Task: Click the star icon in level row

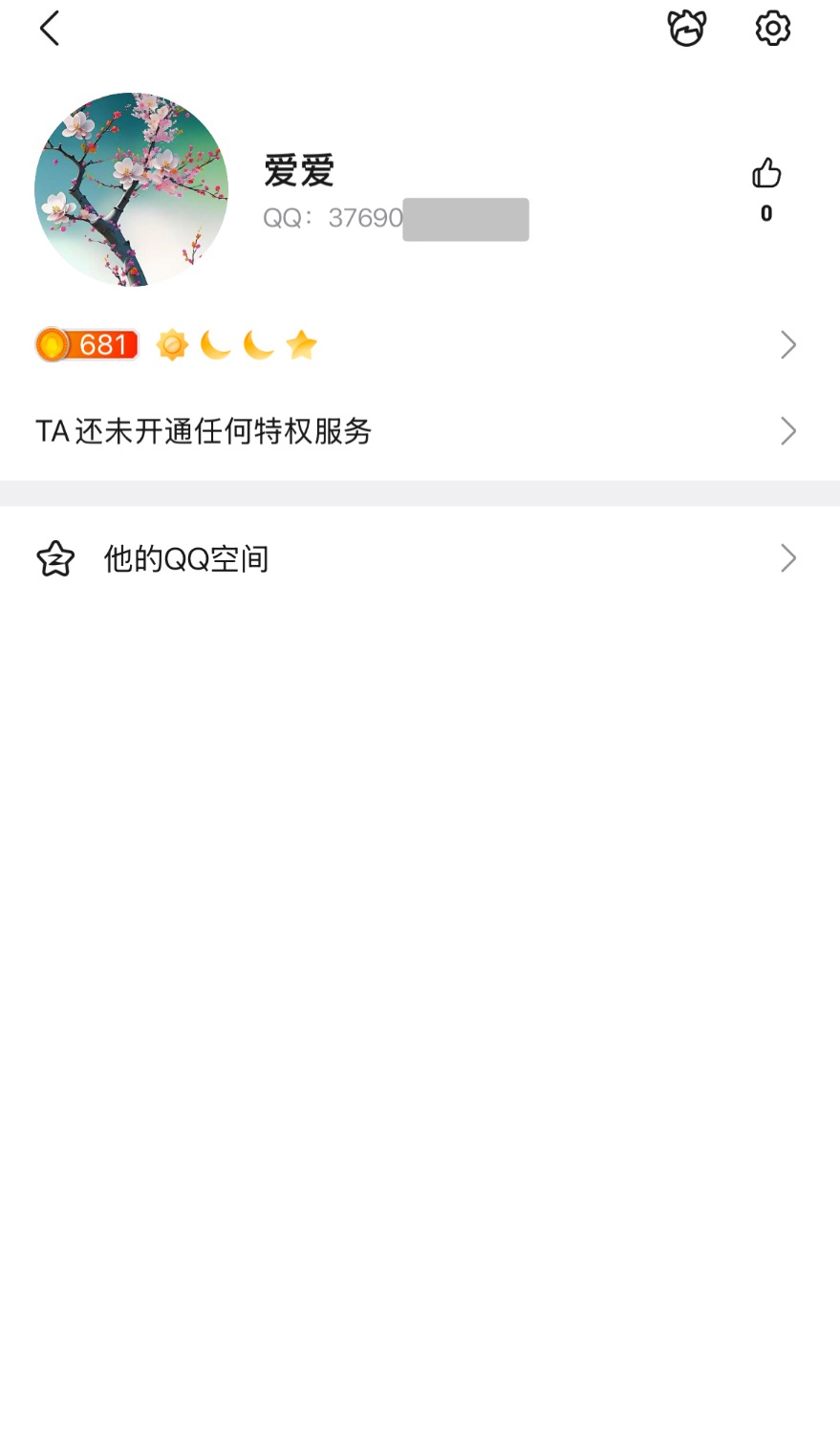Action: pyautogui.click(x=303, y=344)
